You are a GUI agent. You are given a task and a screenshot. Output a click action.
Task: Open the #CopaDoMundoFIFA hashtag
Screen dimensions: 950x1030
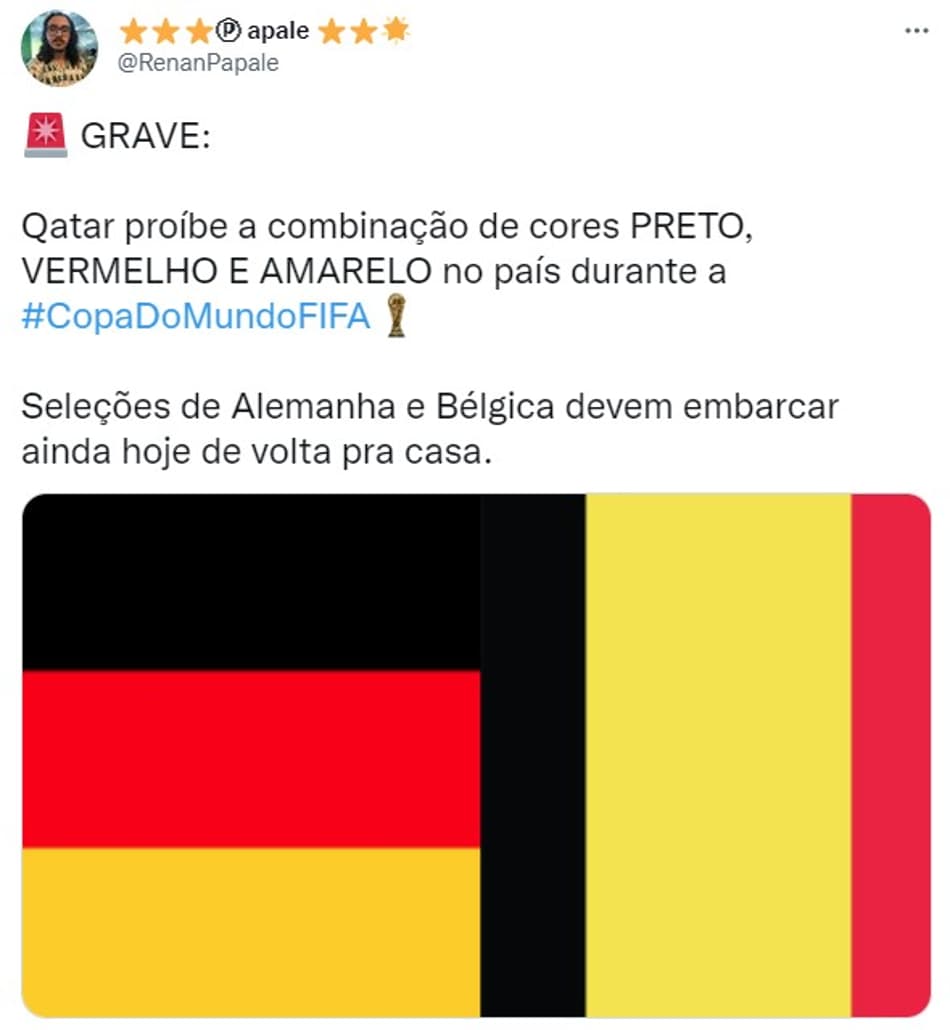pos(196,317)
